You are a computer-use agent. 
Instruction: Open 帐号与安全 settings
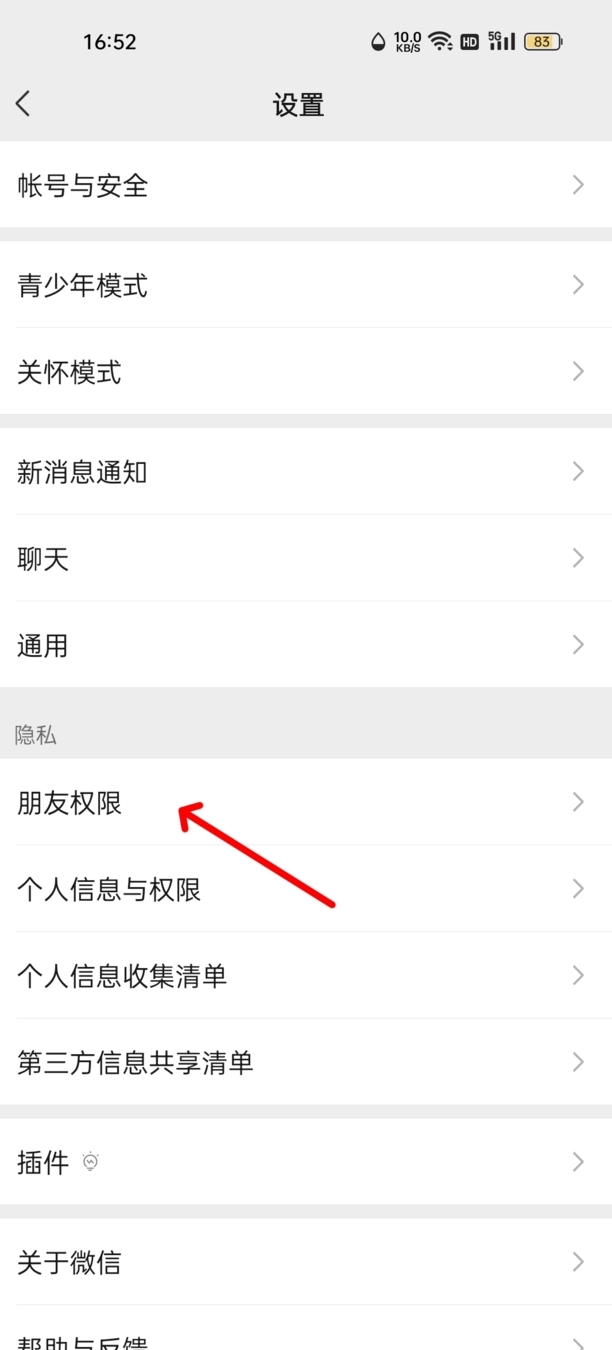[306, 185]
